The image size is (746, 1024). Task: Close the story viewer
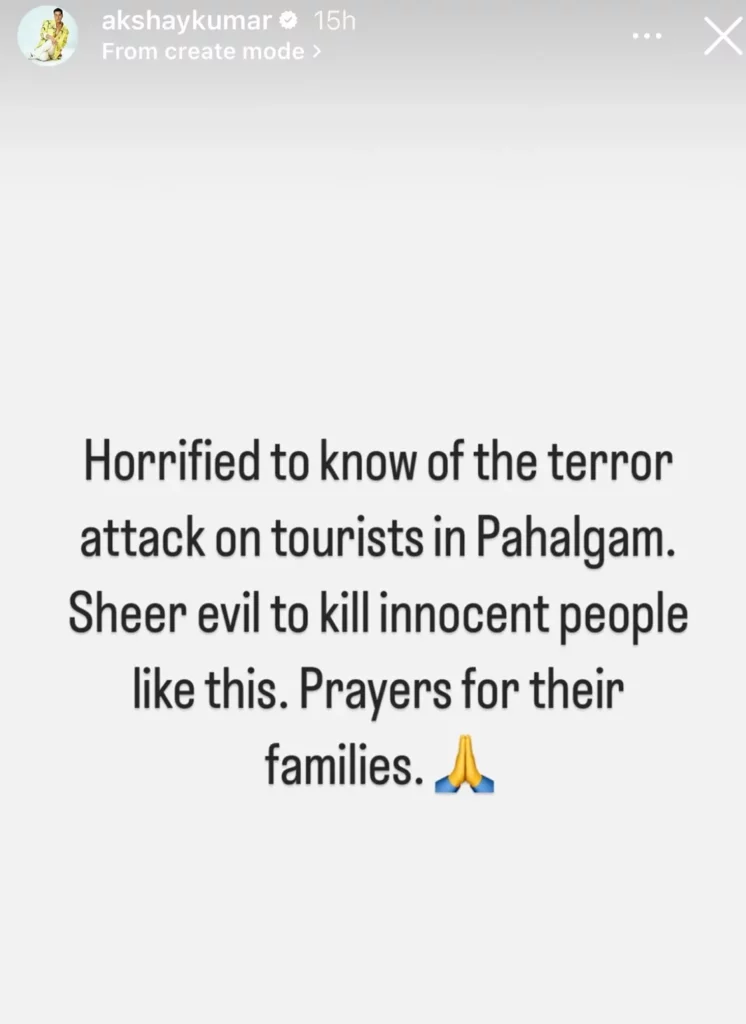click(721, 36)
